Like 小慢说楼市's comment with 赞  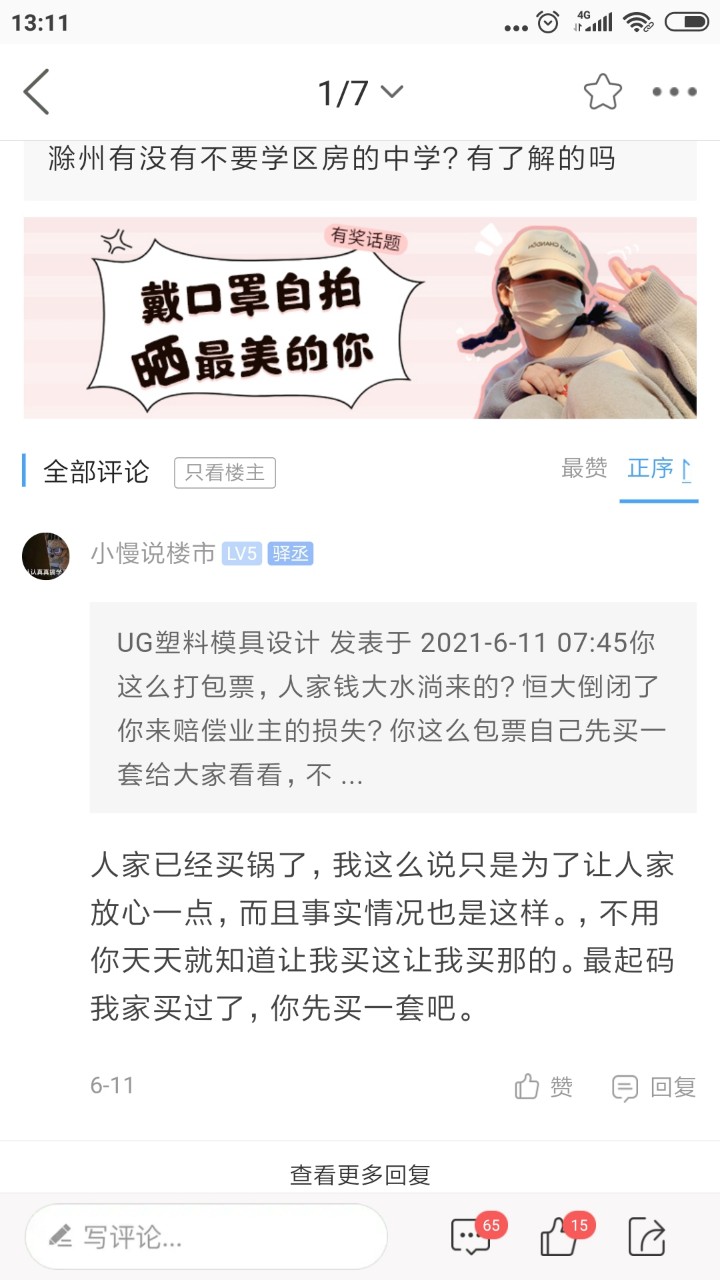tap(544, 1087)
